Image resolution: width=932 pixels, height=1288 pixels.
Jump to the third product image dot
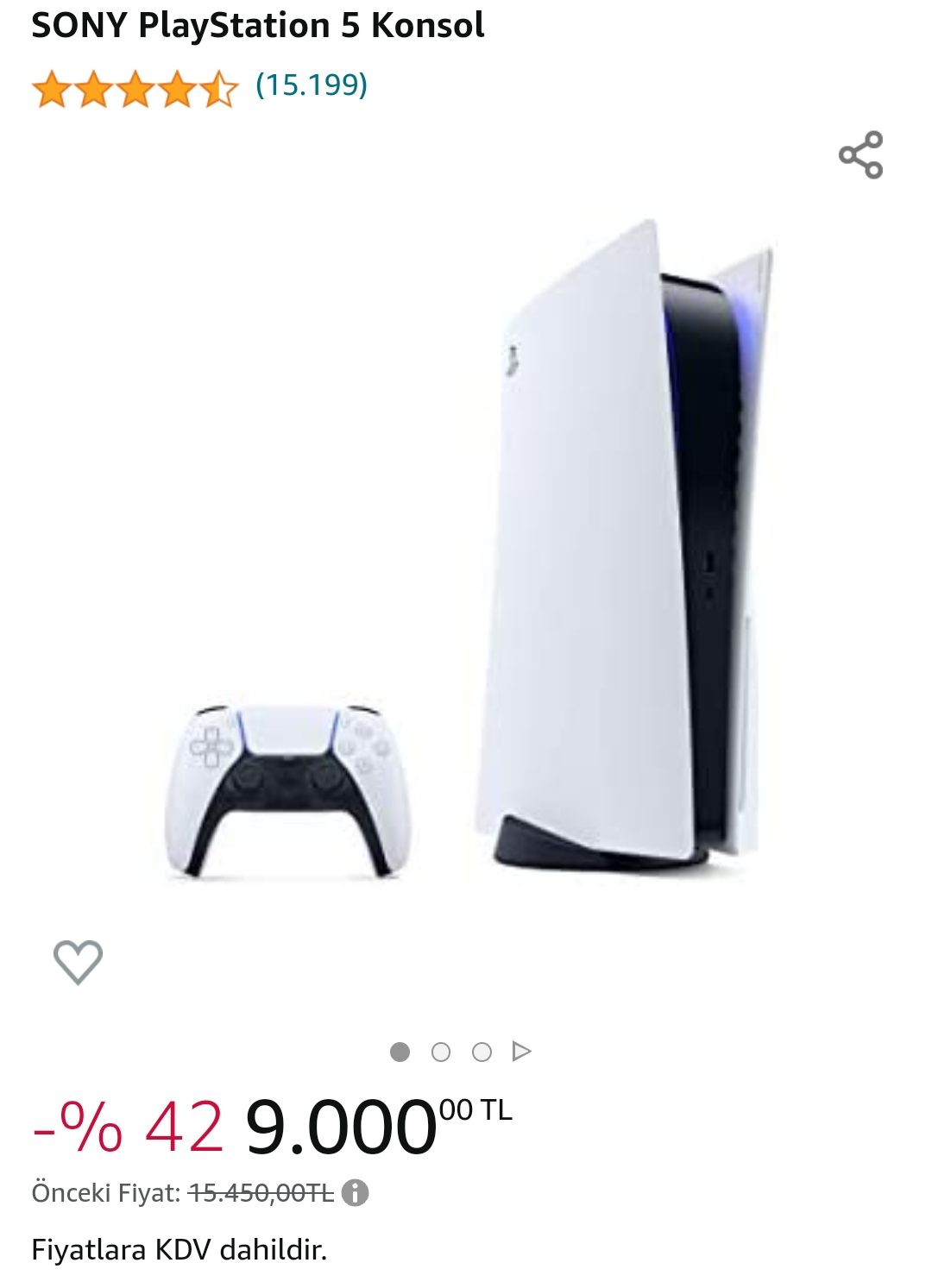pos(482,1052)
